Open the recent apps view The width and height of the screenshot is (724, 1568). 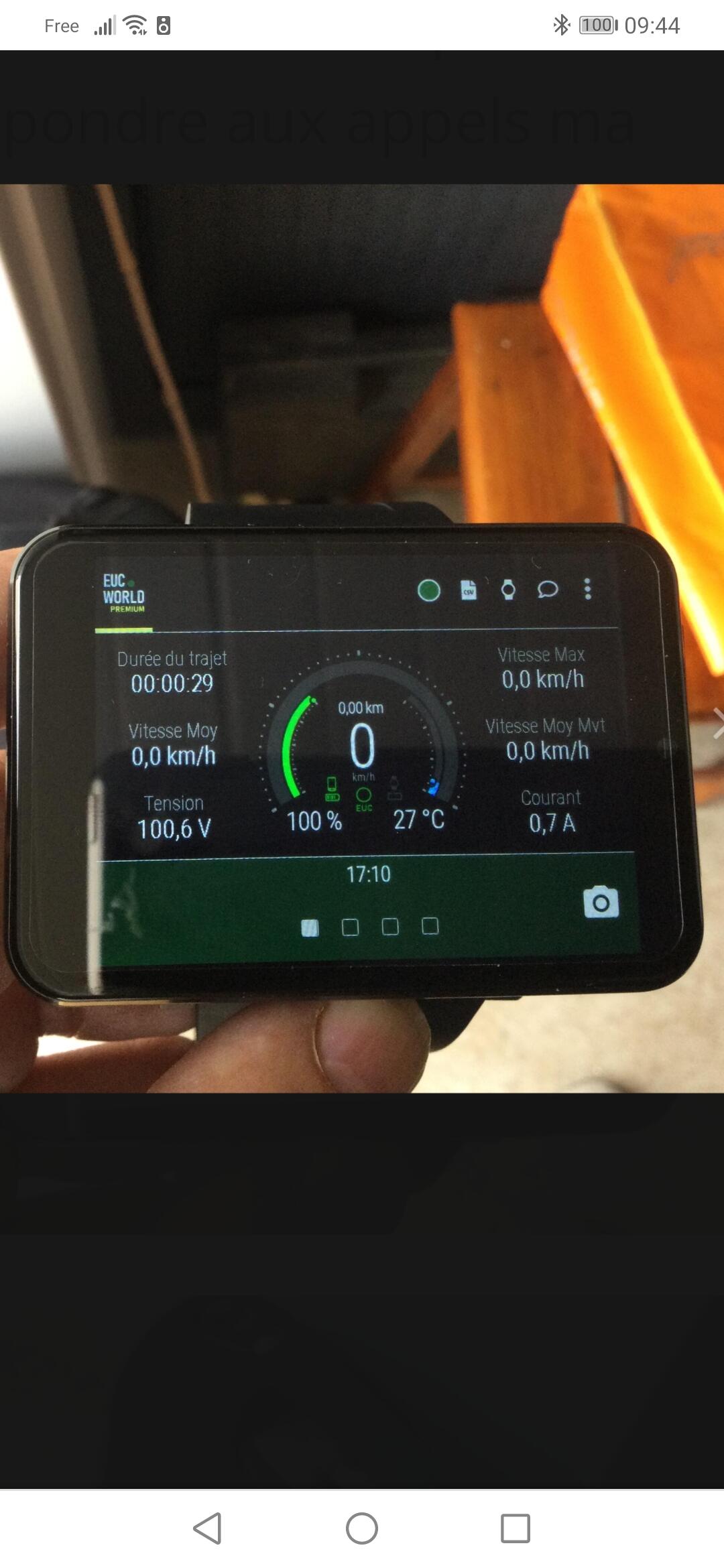tap(516, 1528)
